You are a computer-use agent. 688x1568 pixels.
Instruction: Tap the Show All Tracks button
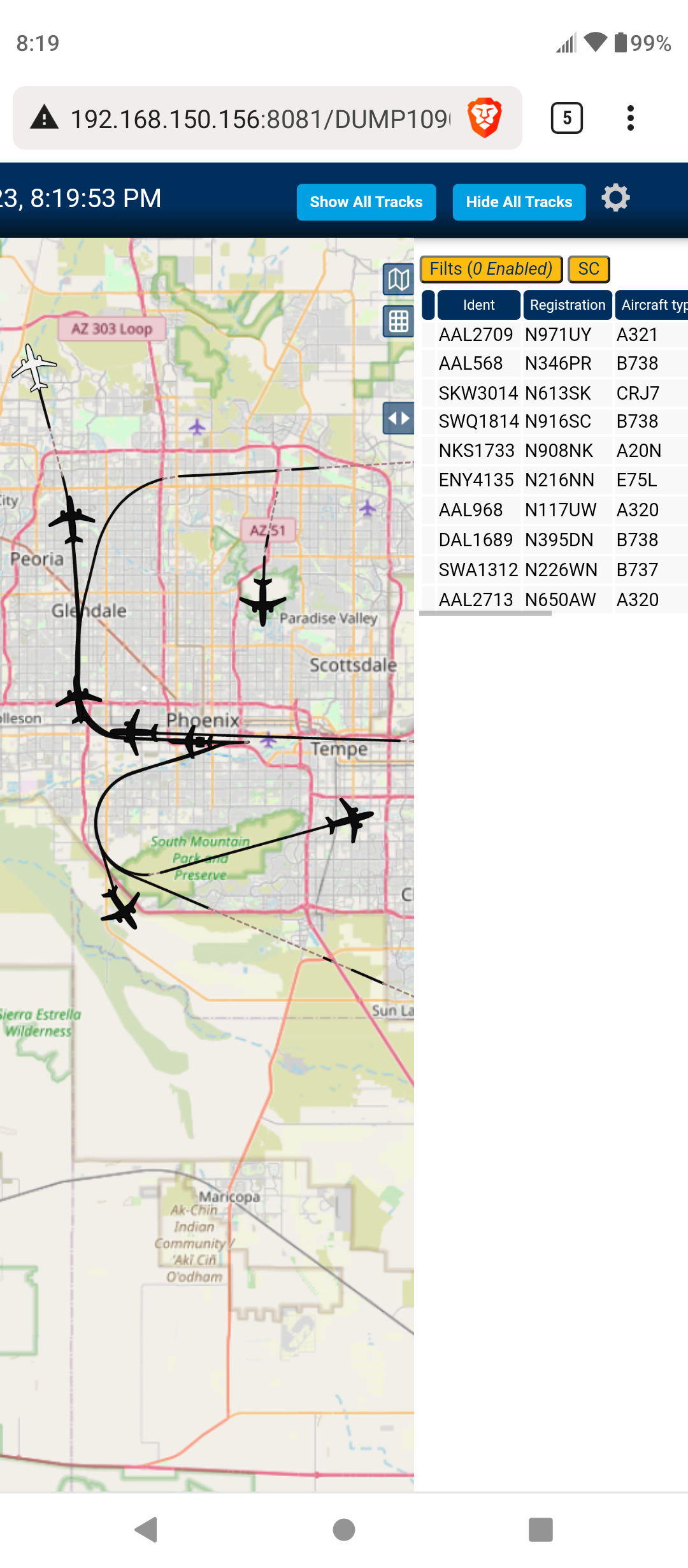click(366, 202)
